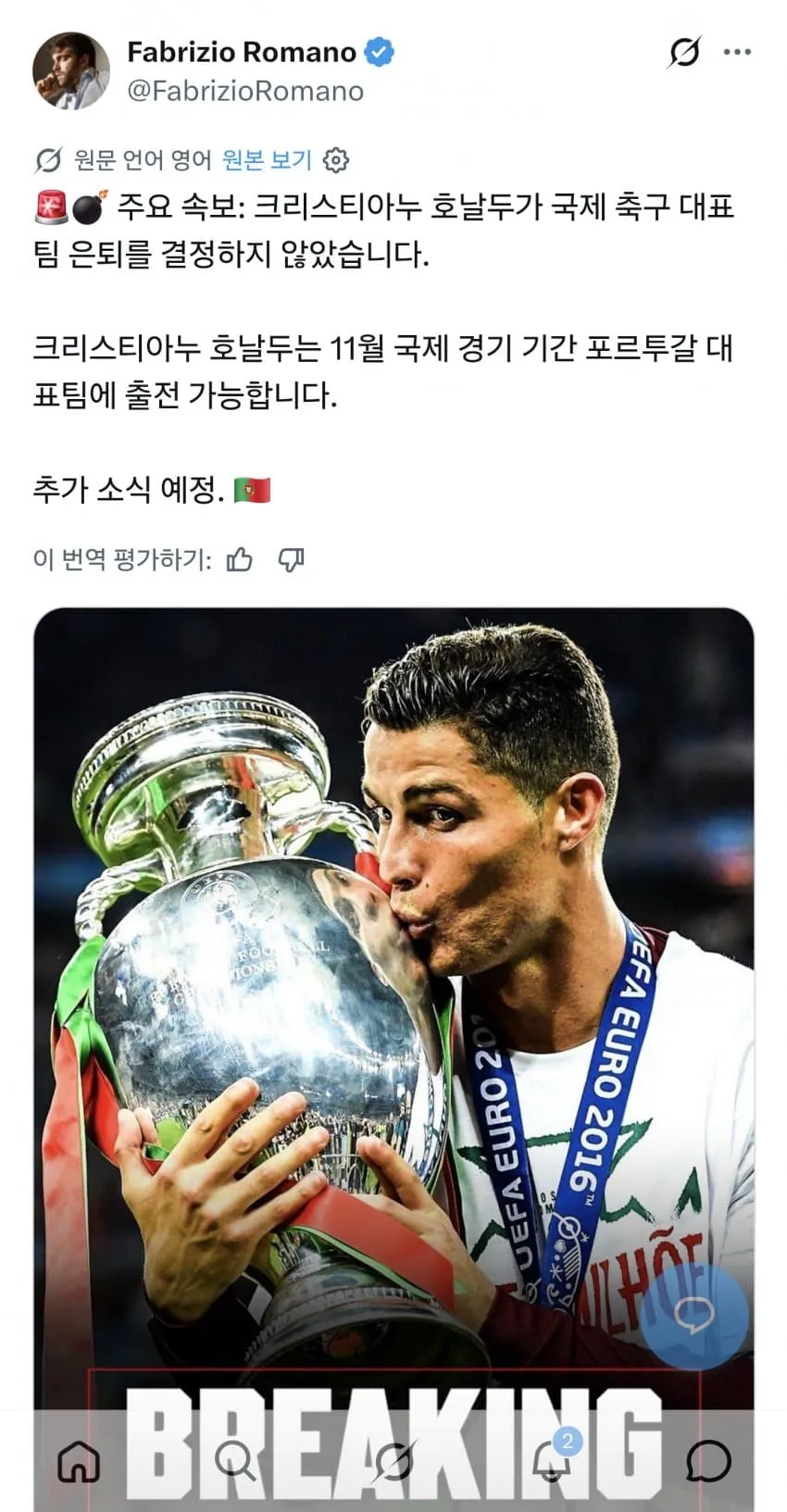Open translation settings gear icon
Viewport: 787px width, 1512px height.
point(336,160)
